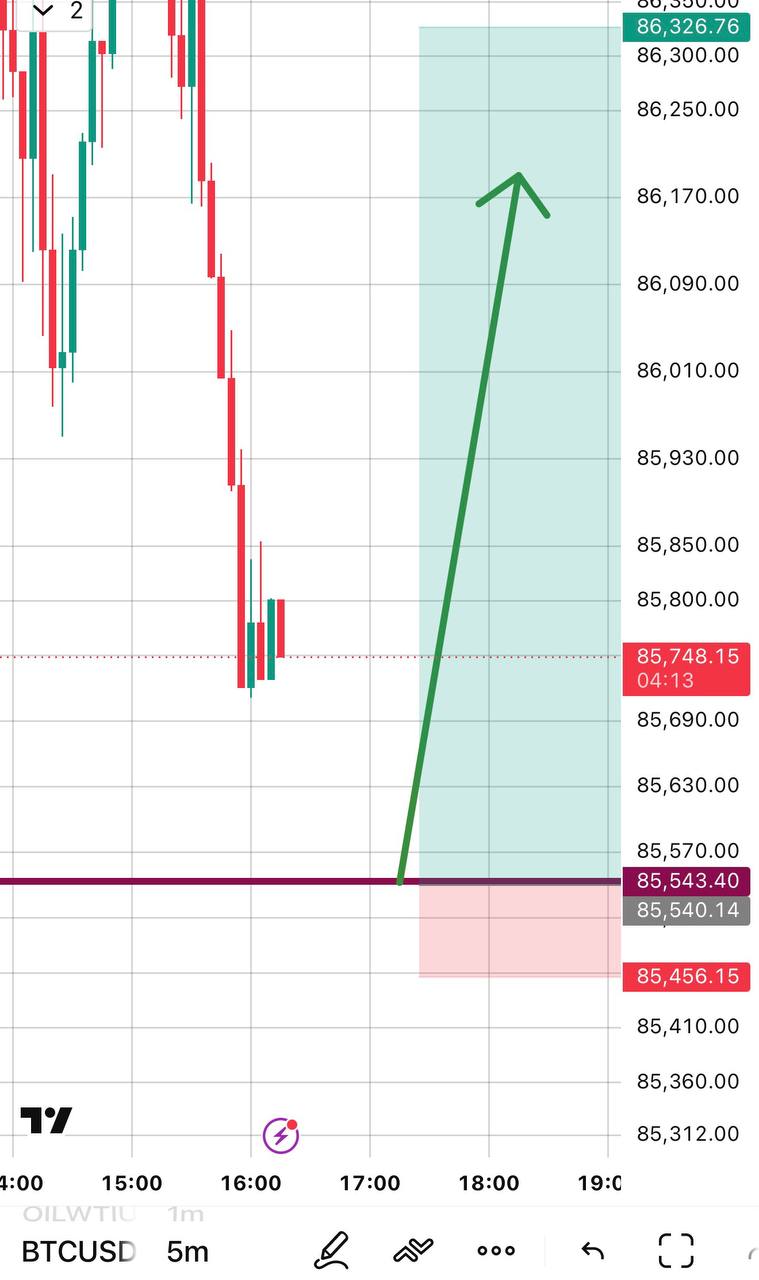This screenshot has height=1280, width=759.
Task: Expand the collapsed legend showing 2
Action: pyautogui.click(x=56, y=12)
